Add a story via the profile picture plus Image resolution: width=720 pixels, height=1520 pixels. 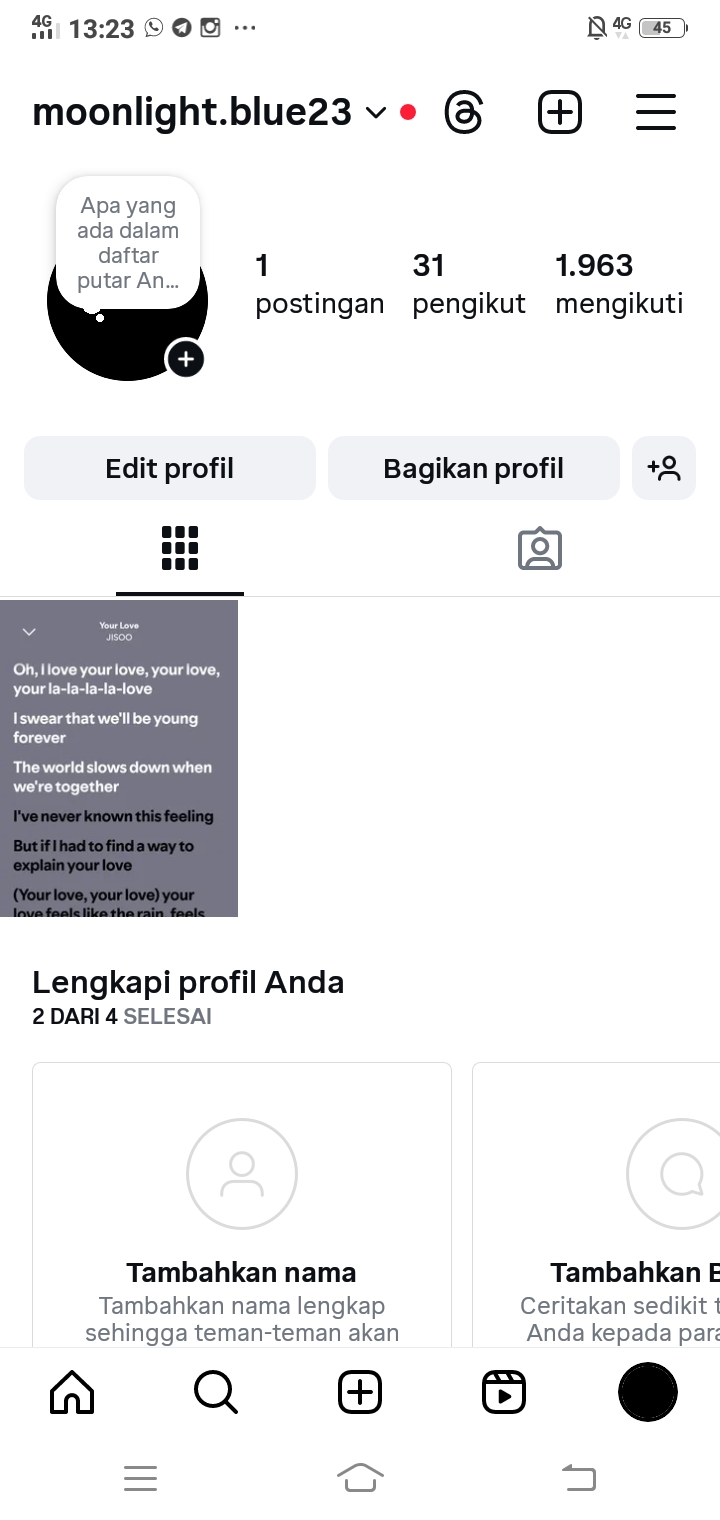pos(186,359)
